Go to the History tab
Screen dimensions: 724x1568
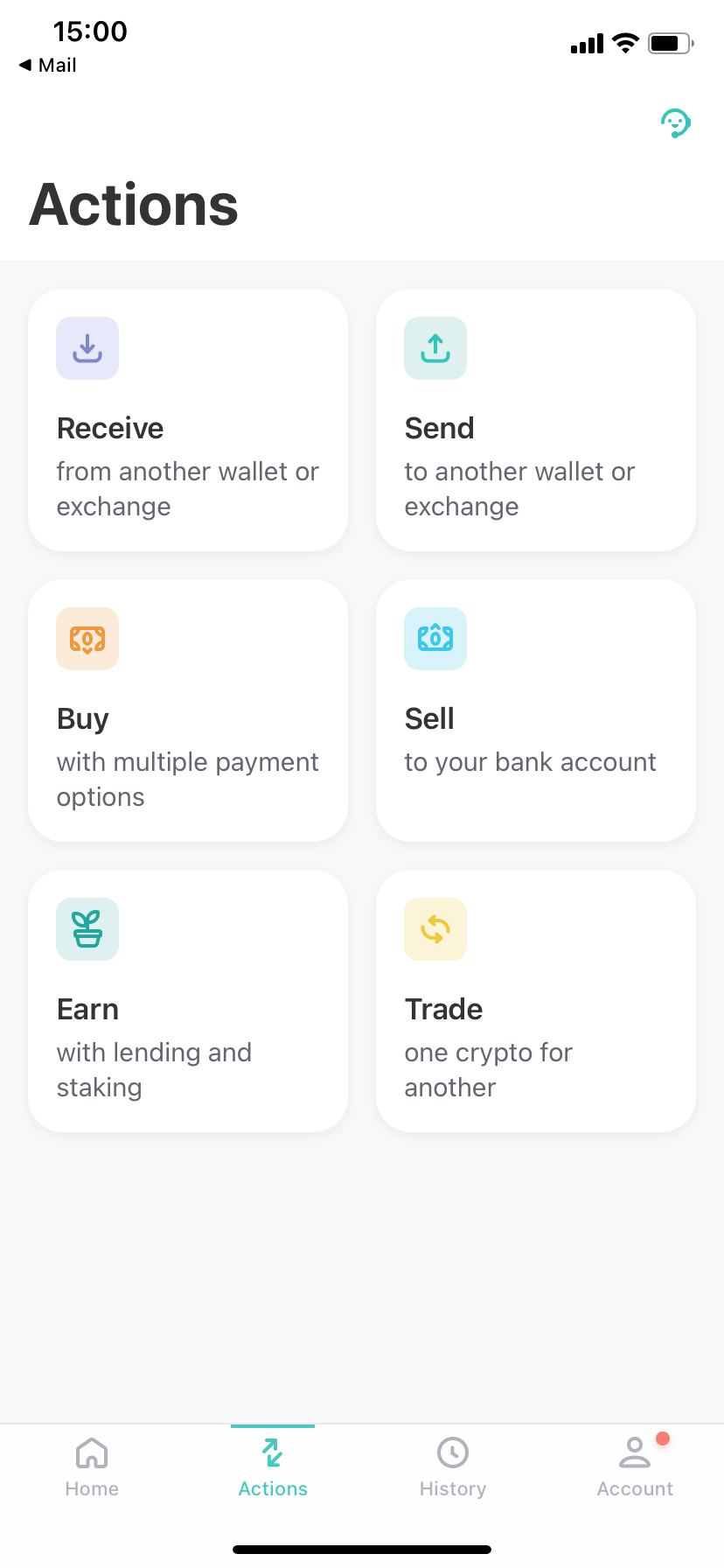453,1467
